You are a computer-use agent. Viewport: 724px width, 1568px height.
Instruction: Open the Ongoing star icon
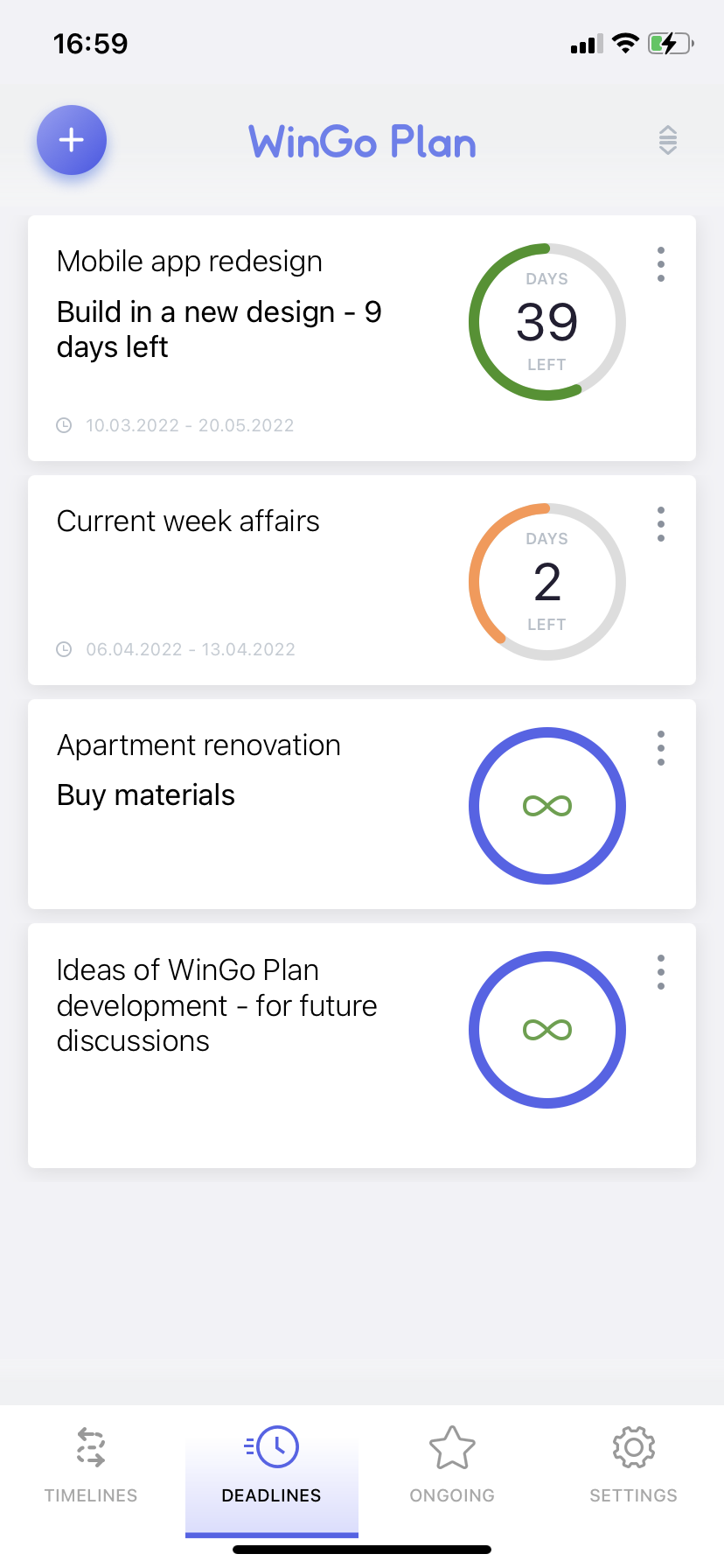tap(452, 1446)
